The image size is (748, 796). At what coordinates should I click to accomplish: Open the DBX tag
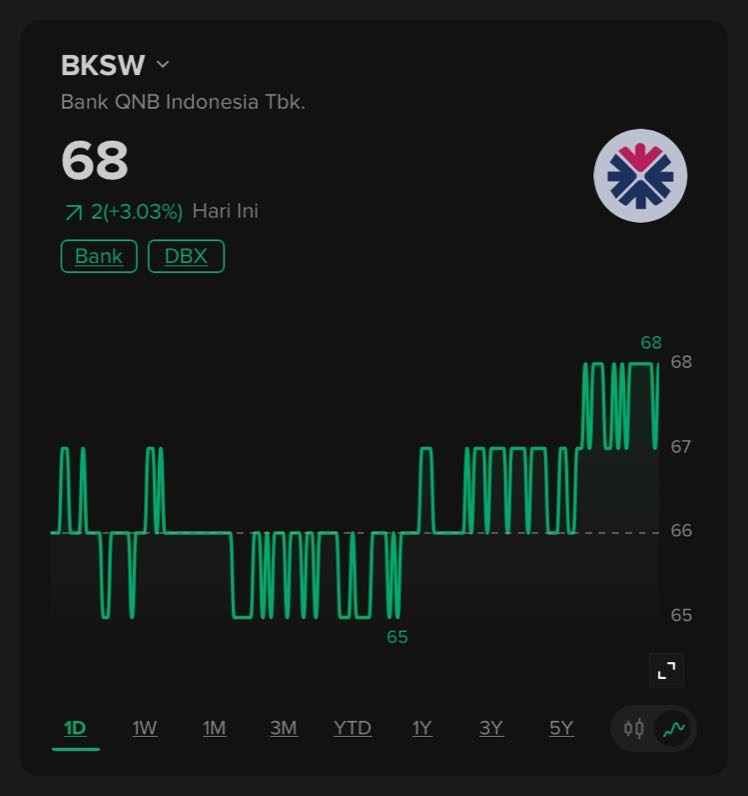pyautogui.click(x=186, y=256)
